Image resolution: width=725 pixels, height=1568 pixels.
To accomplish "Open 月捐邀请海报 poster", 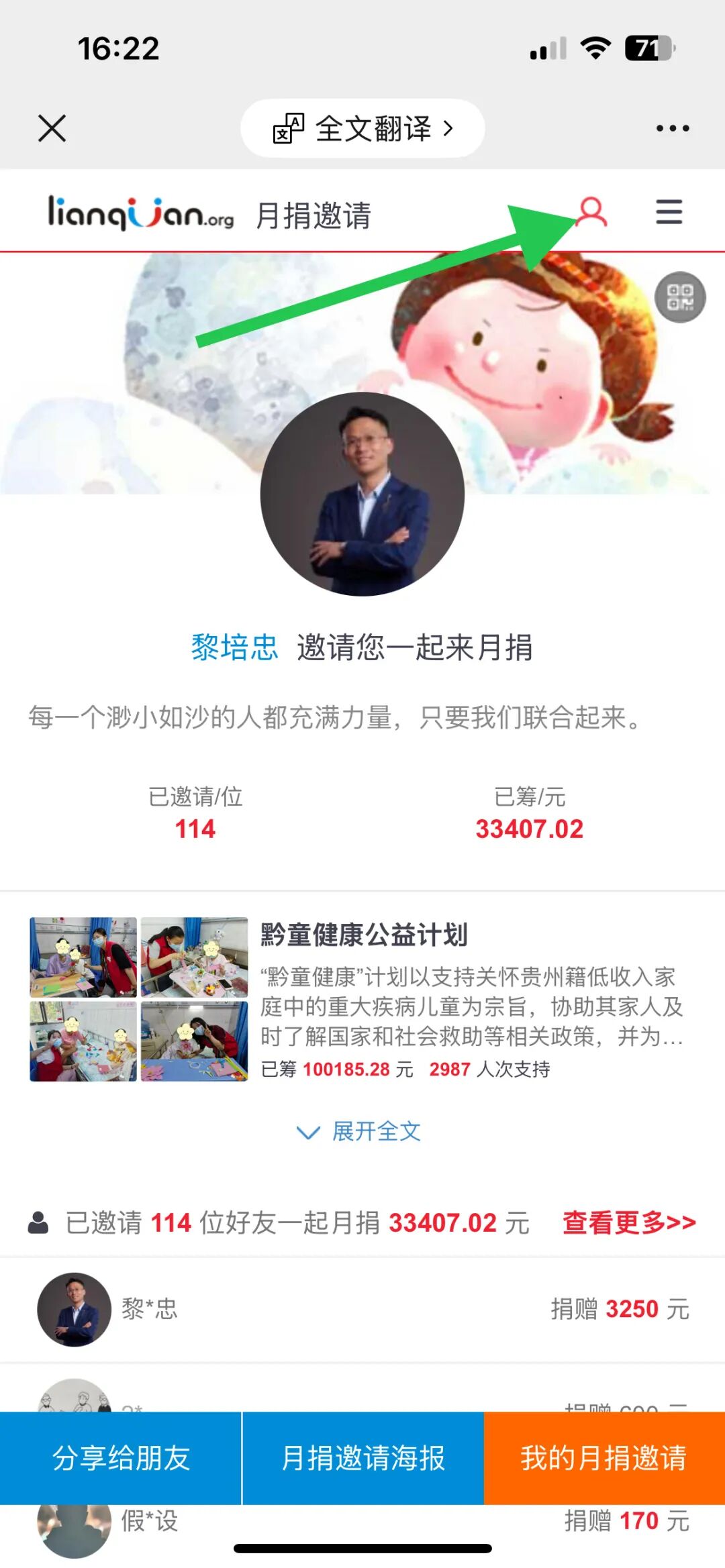I will click(362, 1457).
